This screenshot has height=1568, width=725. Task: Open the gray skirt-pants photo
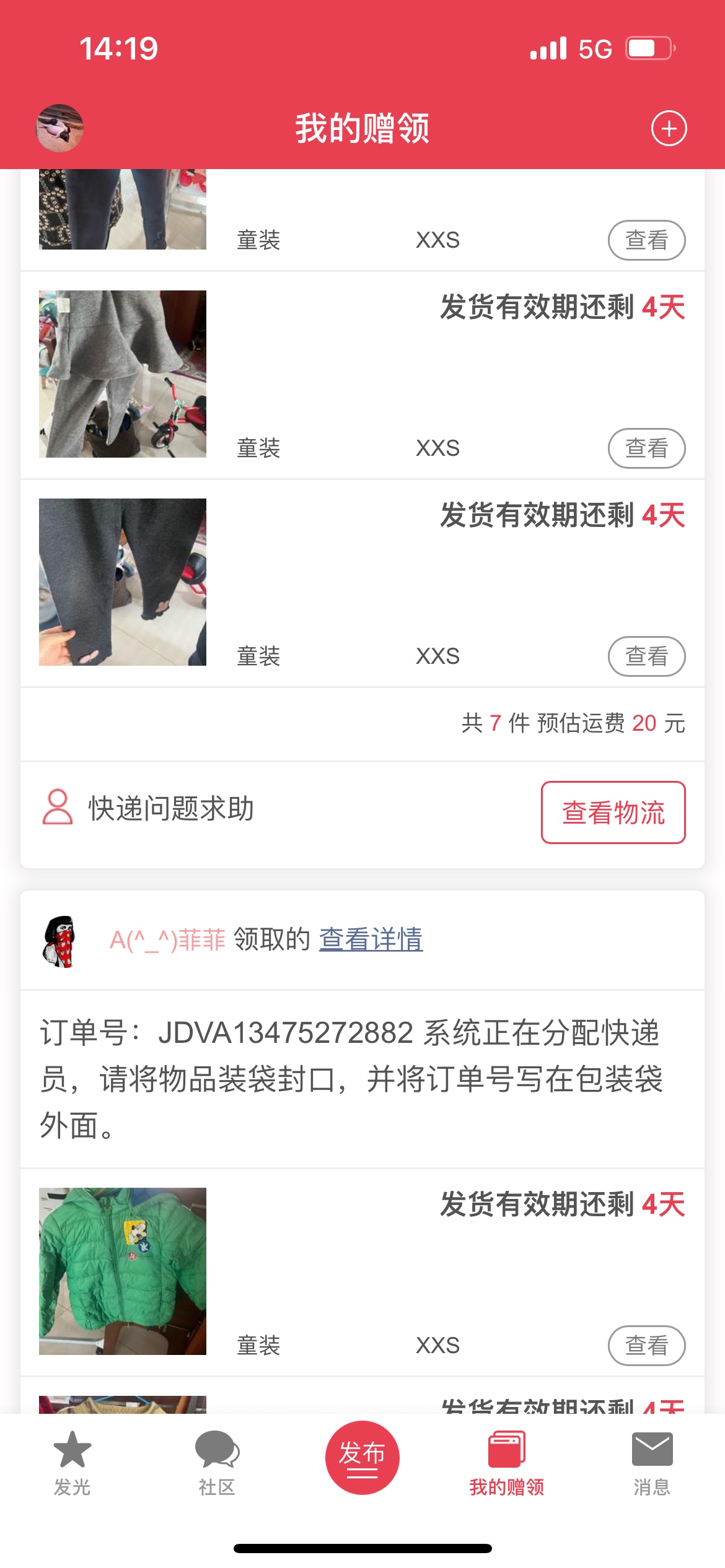click(x=123, y=374)
